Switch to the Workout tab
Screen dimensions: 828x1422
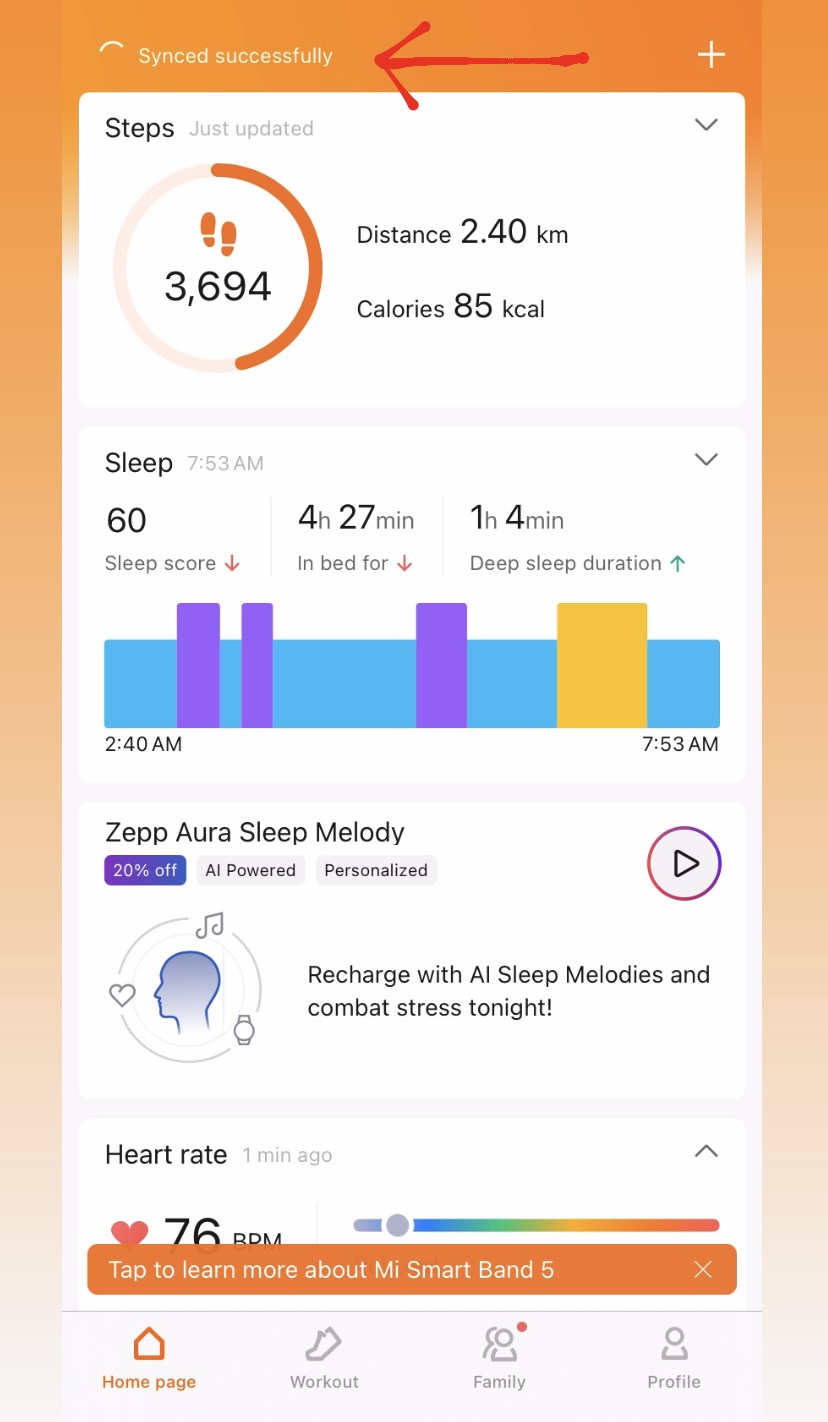324,1358
